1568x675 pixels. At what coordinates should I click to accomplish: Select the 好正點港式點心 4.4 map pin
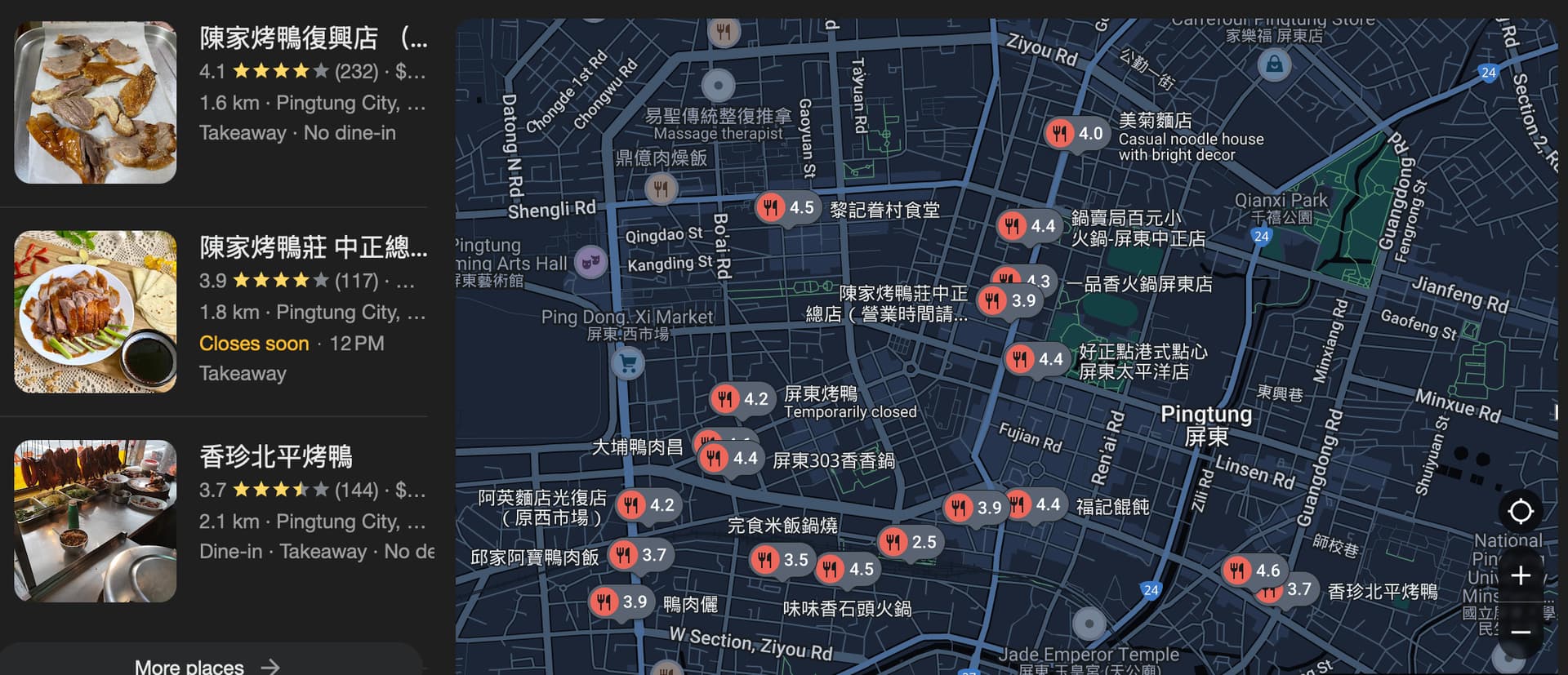[1035, 359]
